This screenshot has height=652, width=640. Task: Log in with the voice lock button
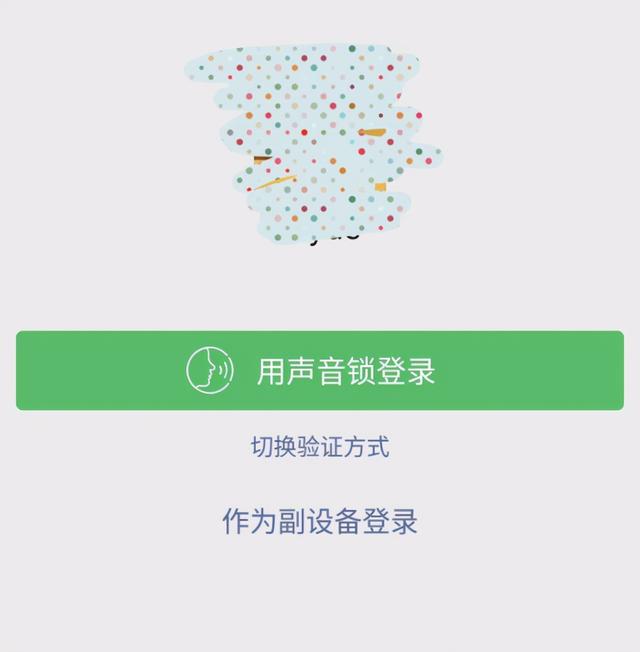coord(320,371)
